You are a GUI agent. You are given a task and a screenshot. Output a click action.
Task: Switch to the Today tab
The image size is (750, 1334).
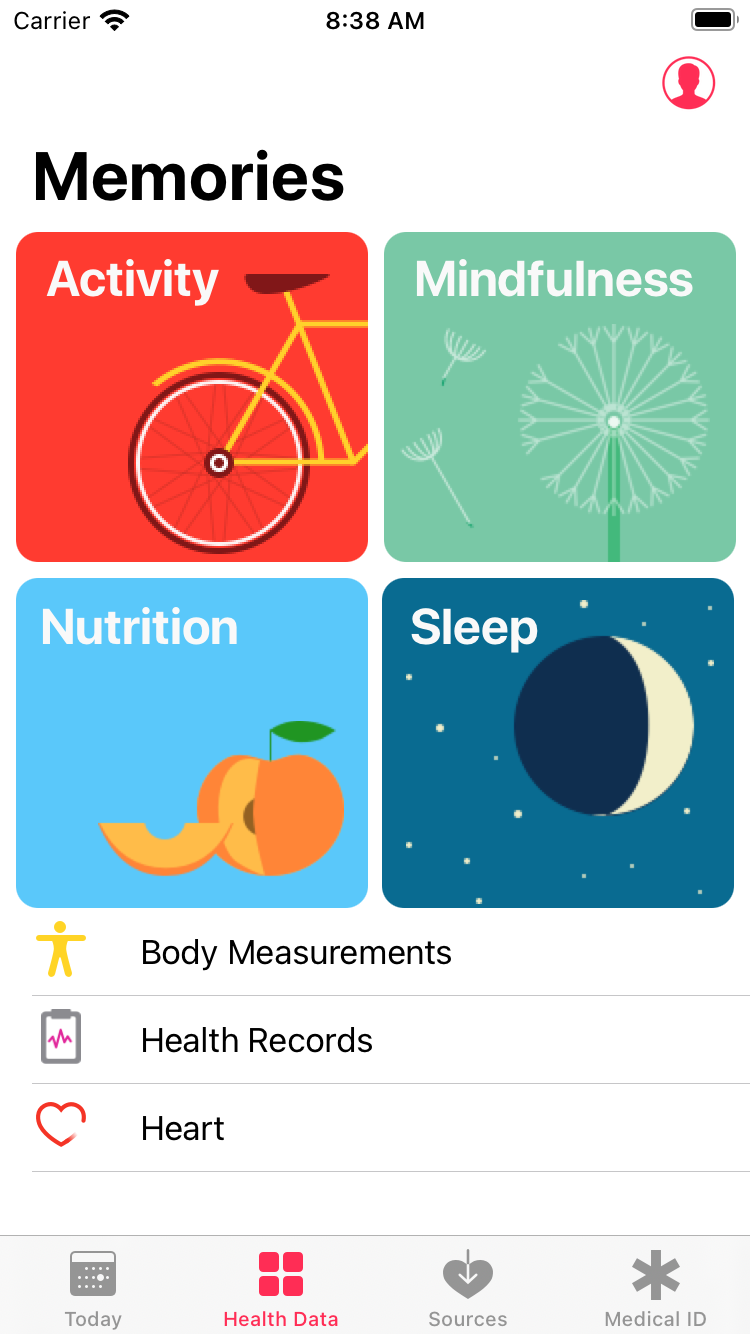pos(93,1288)
